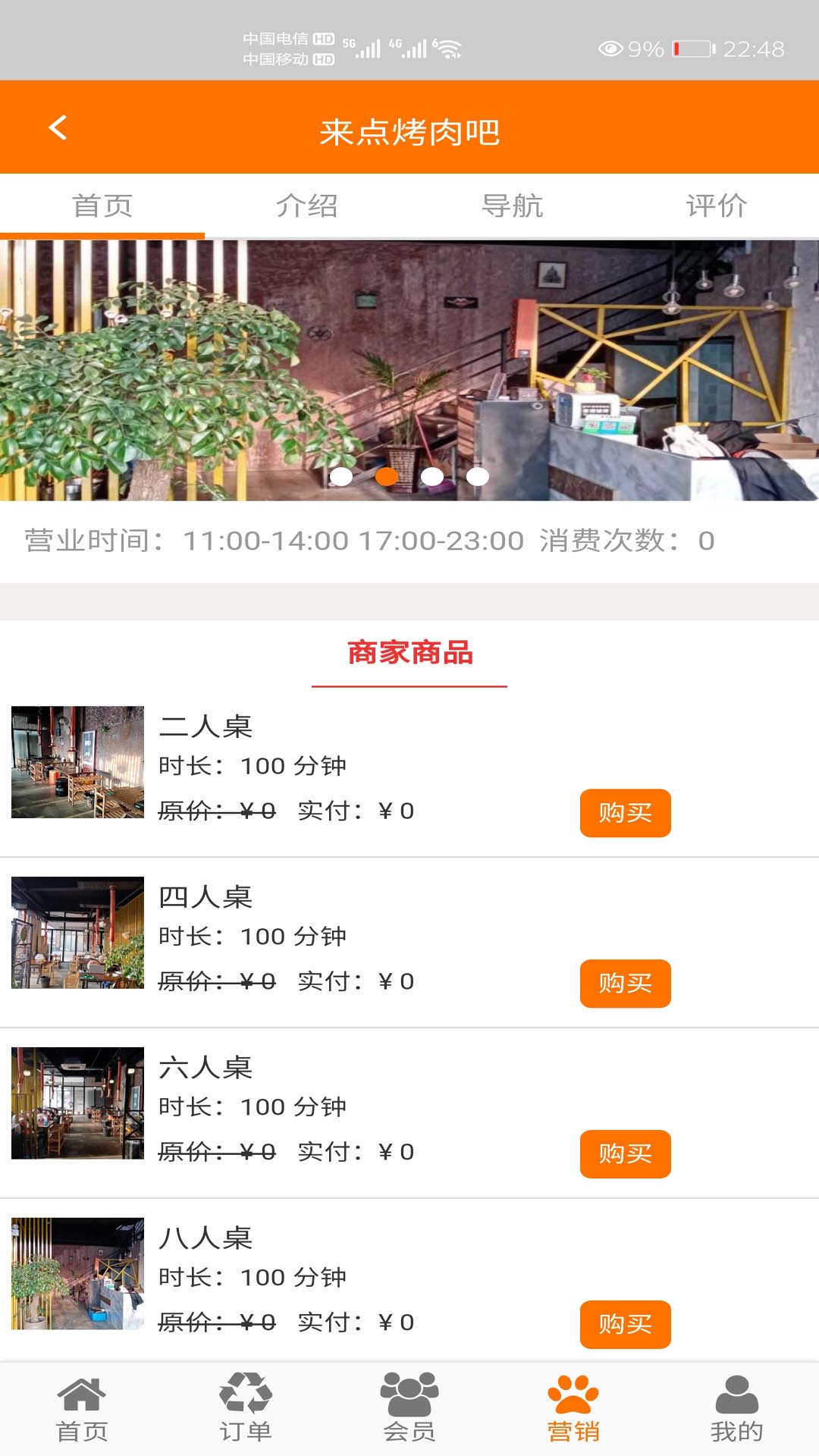The width and height of the screenshot is (819, 1456).
Task: Open the 导航 tab
Action: click(512, 206)
